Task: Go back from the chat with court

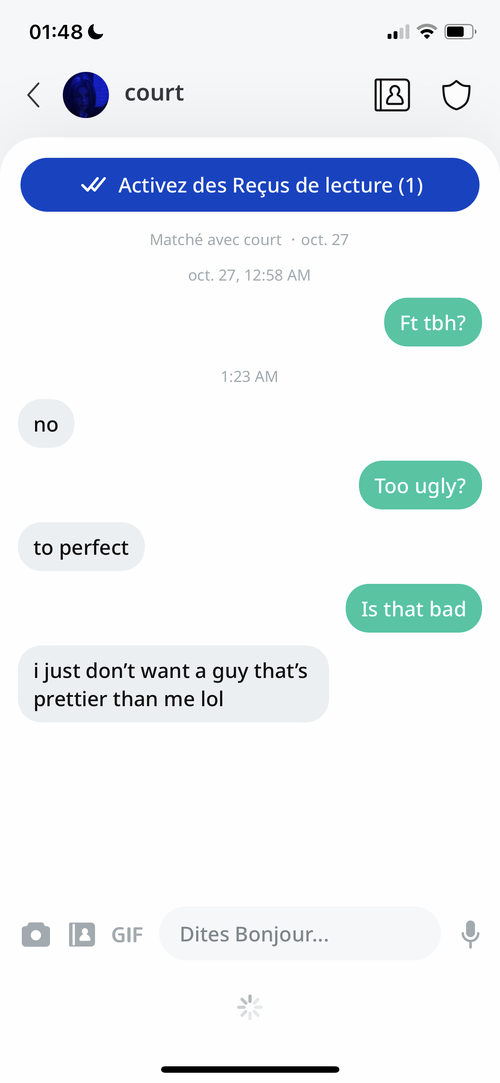Action: click(33, 95)
